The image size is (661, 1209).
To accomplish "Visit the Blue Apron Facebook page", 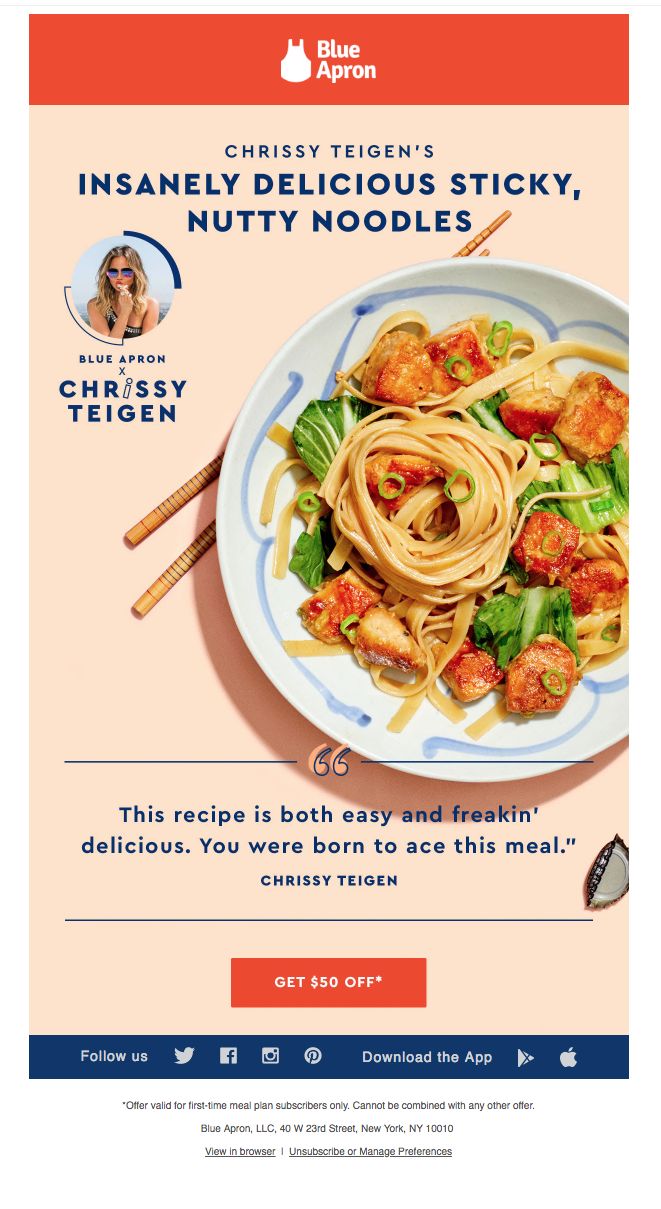I will 228,1056.
